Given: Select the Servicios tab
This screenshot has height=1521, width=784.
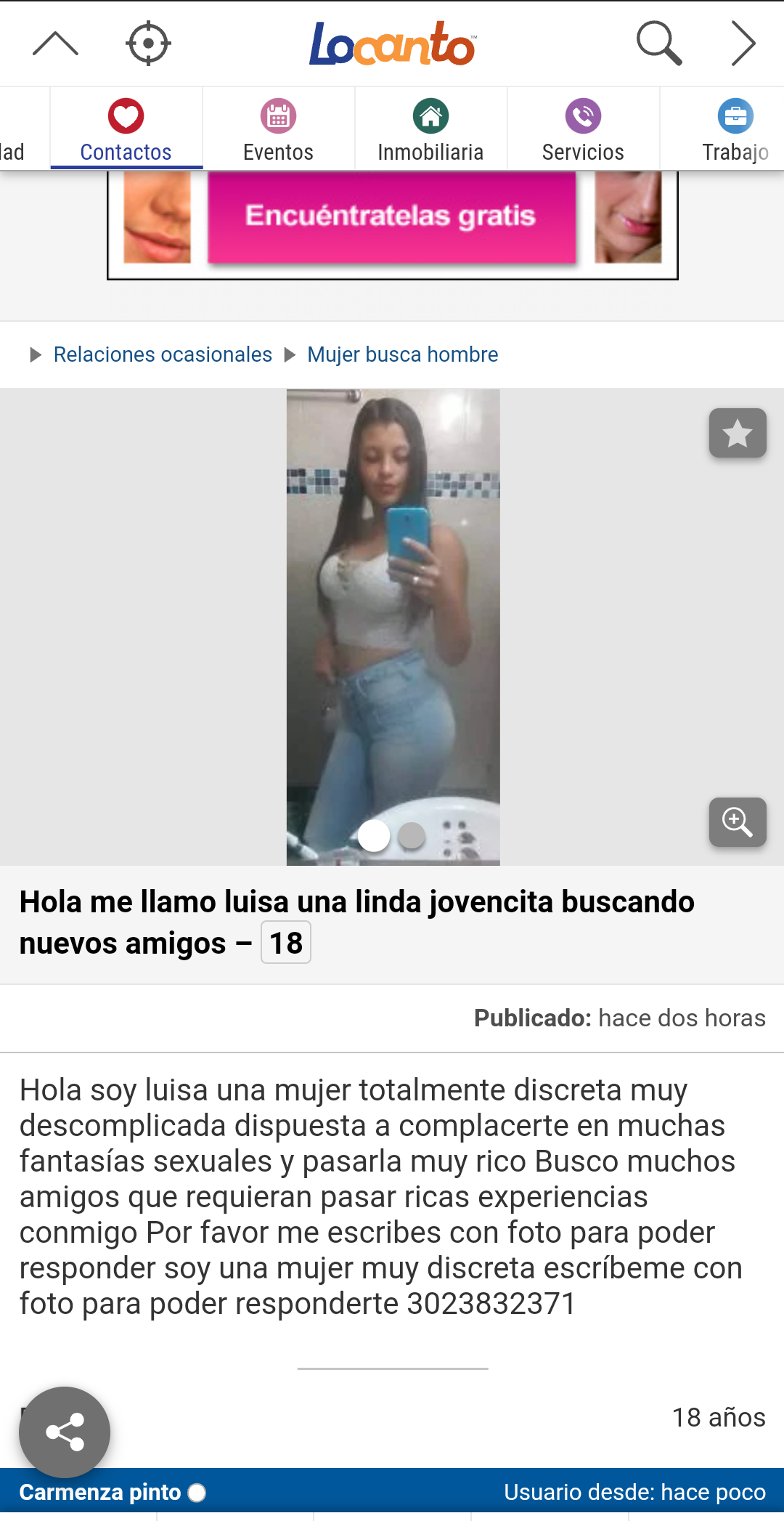Looking at the screenshot, I should (x=583, y=129).
